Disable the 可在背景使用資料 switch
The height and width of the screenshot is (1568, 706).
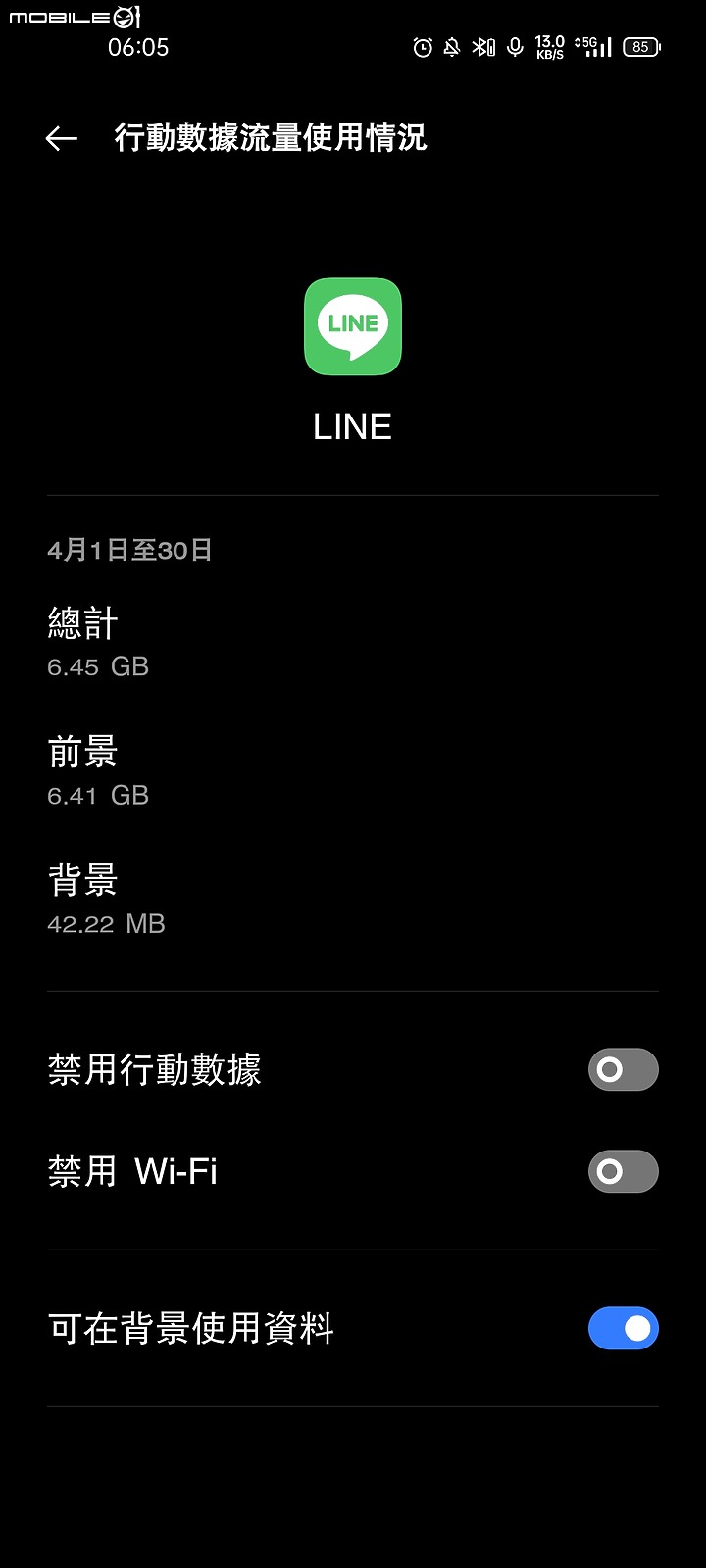(x=623, y=1328)
